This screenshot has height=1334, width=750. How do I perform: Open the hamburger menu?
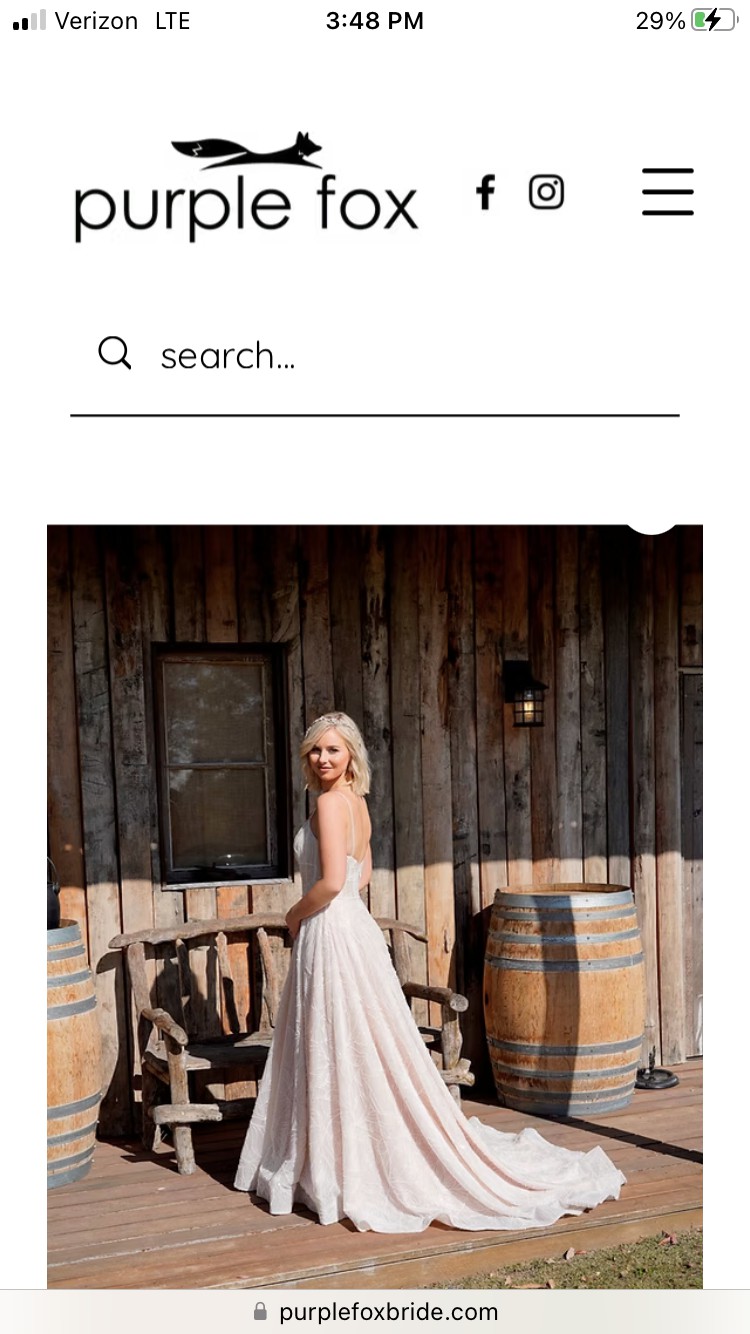click(668, 192)
